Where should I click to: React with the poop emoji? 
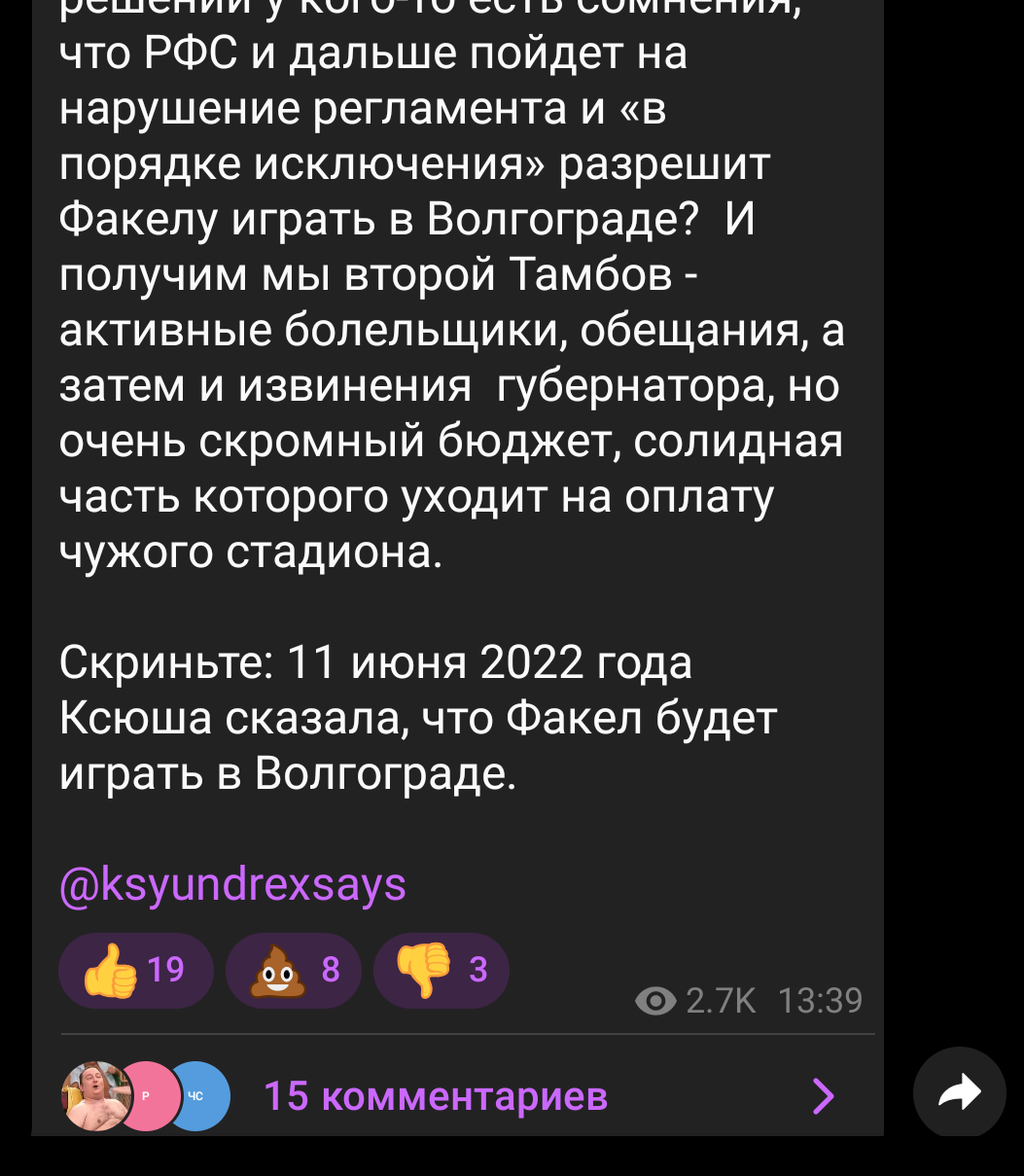293,970
